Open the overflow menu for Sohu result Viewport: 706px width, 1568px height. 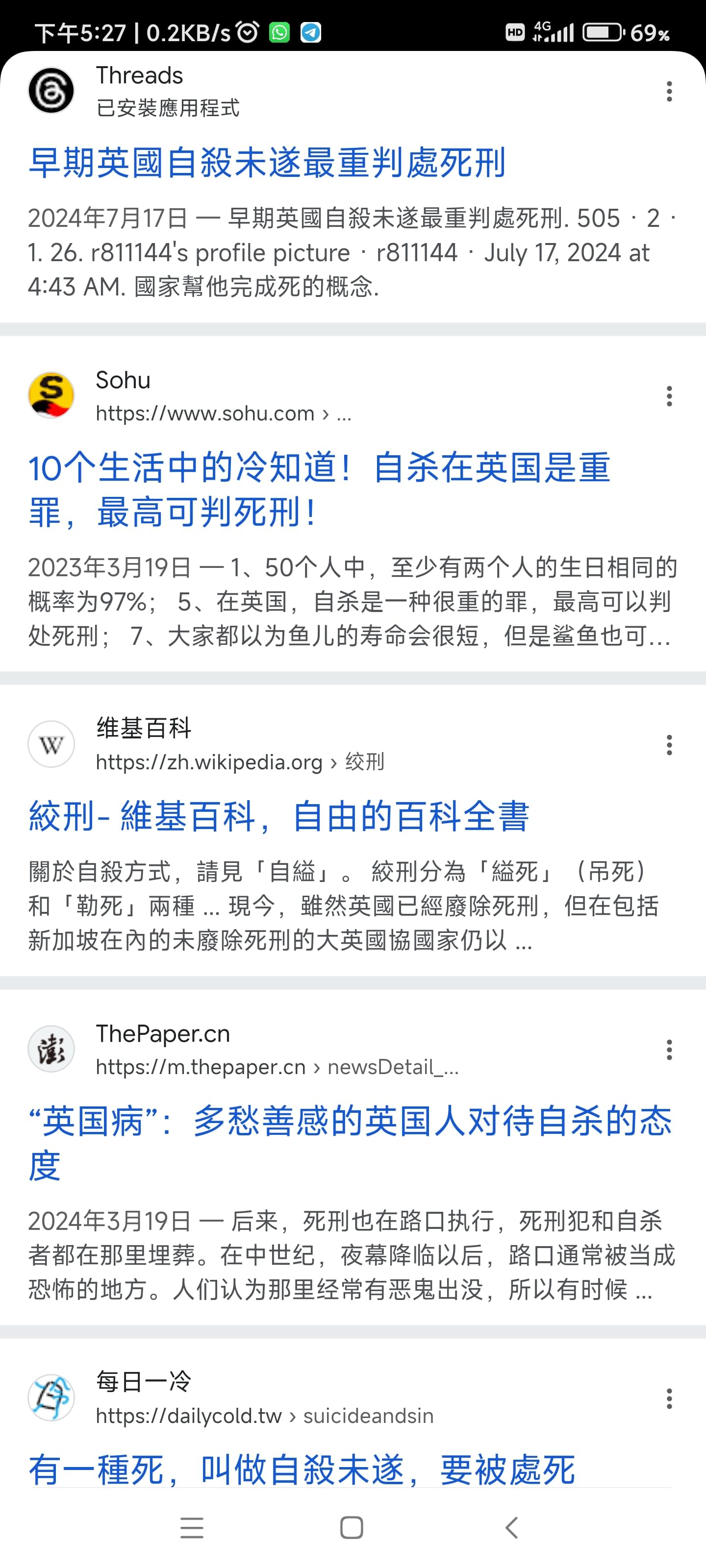669,396
